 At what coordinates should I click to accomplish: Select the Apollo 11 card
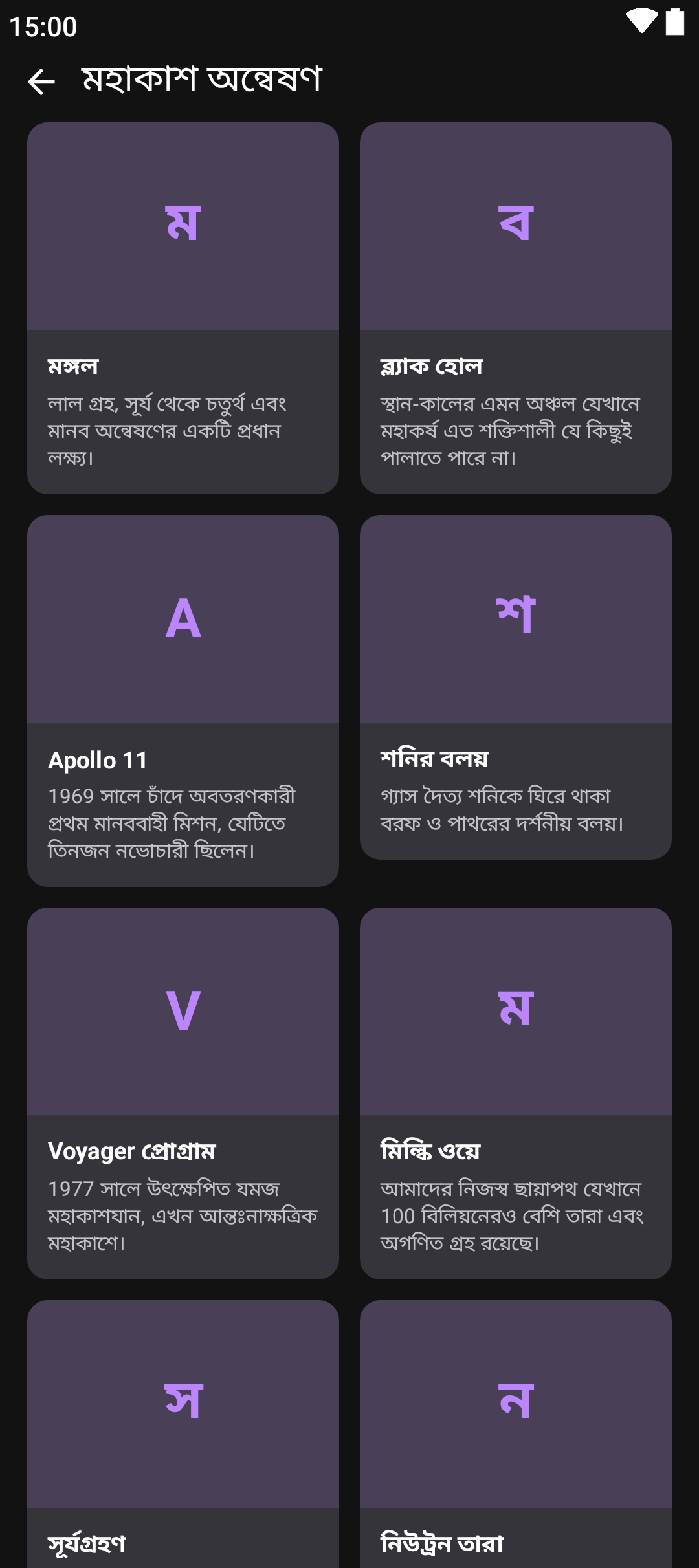(183, 701)
